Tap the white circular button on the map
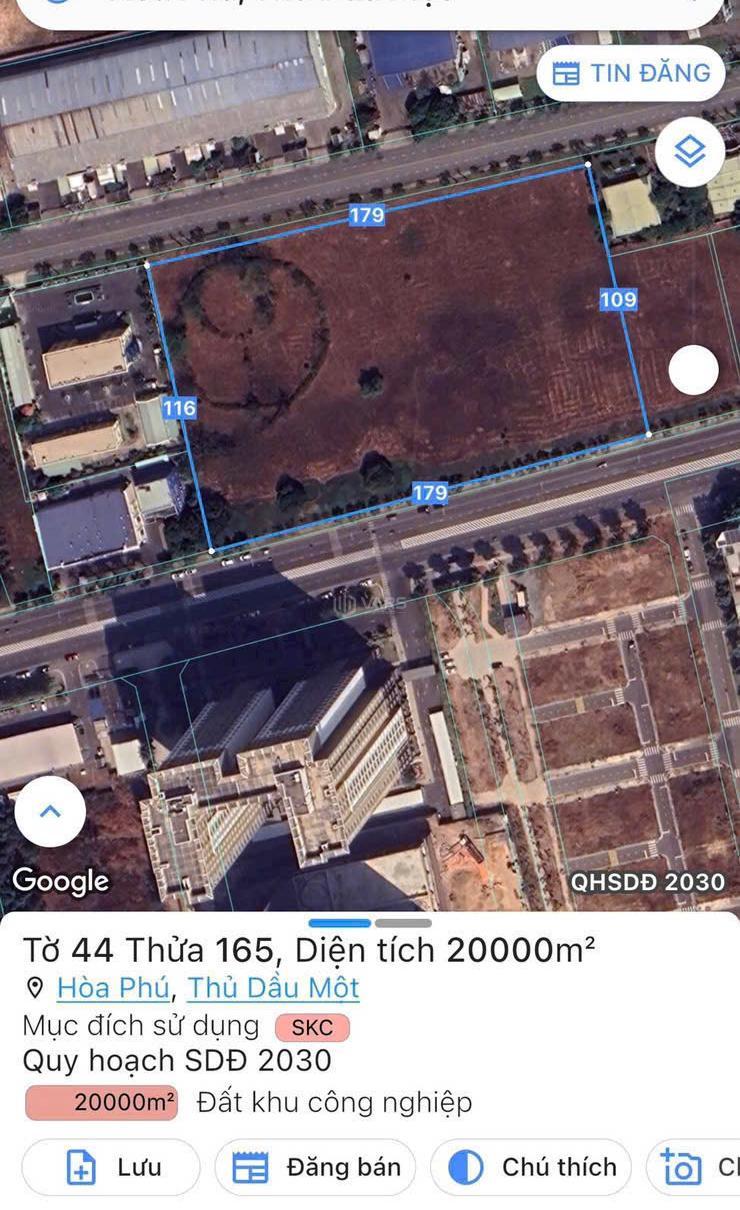Screen dimensions: 740x1210 pos(693,370)
